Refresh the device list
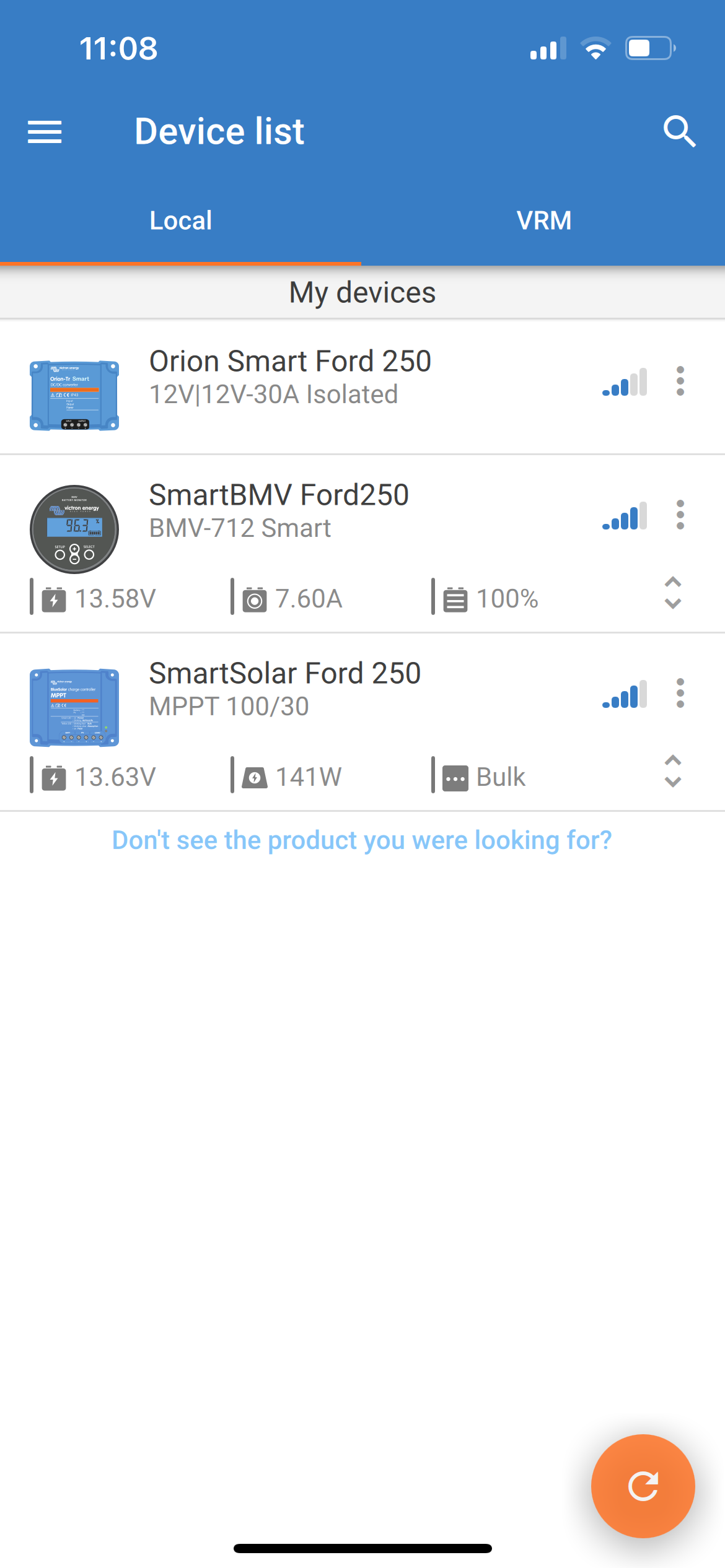 point(643,1486)
